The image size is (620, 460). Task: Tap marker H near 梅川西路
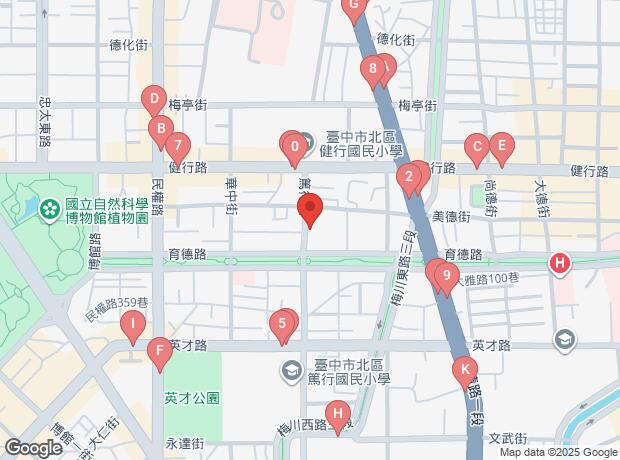[x=340, y=412]
